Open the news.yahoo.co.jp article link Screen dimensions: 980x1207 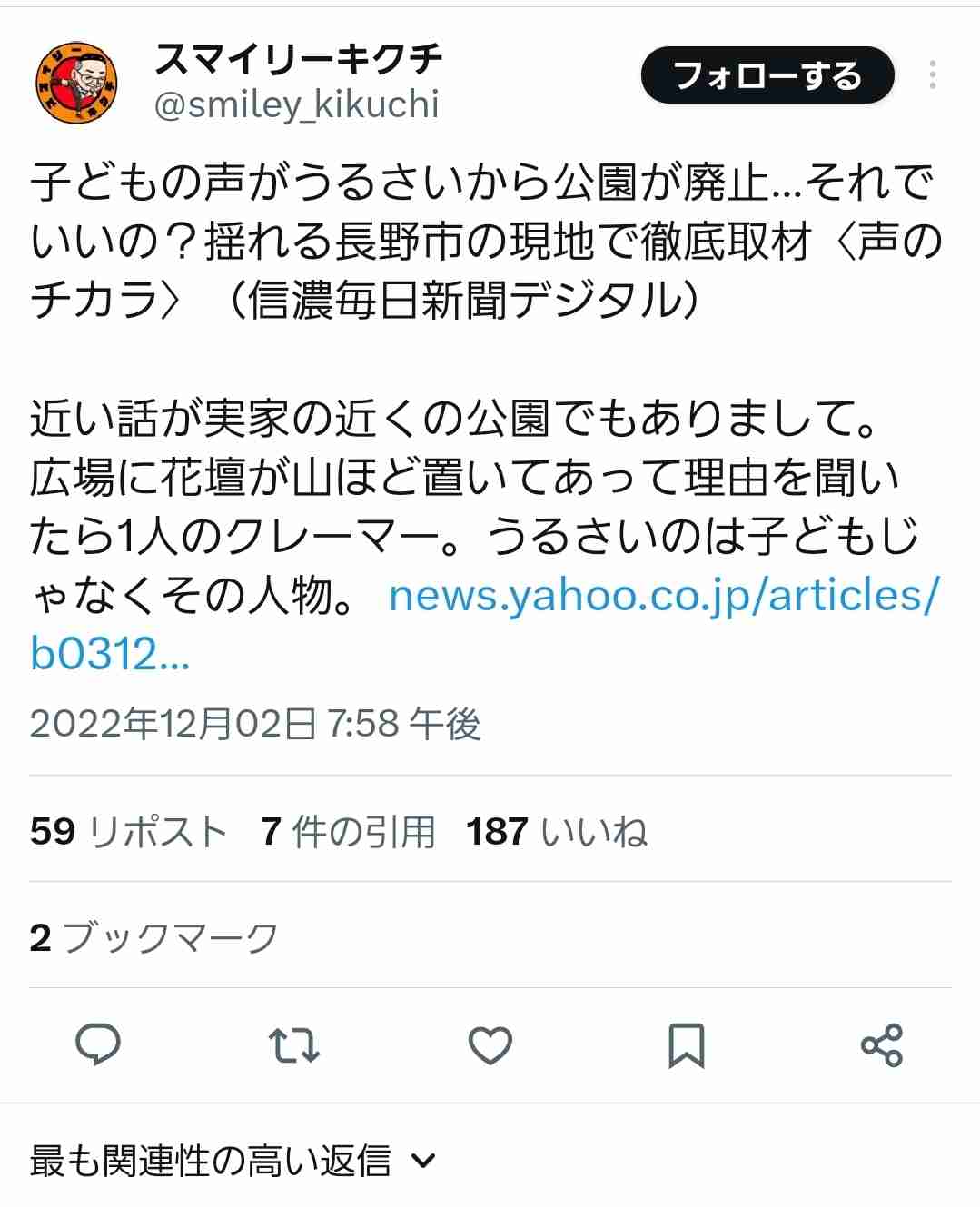(663, 597)
